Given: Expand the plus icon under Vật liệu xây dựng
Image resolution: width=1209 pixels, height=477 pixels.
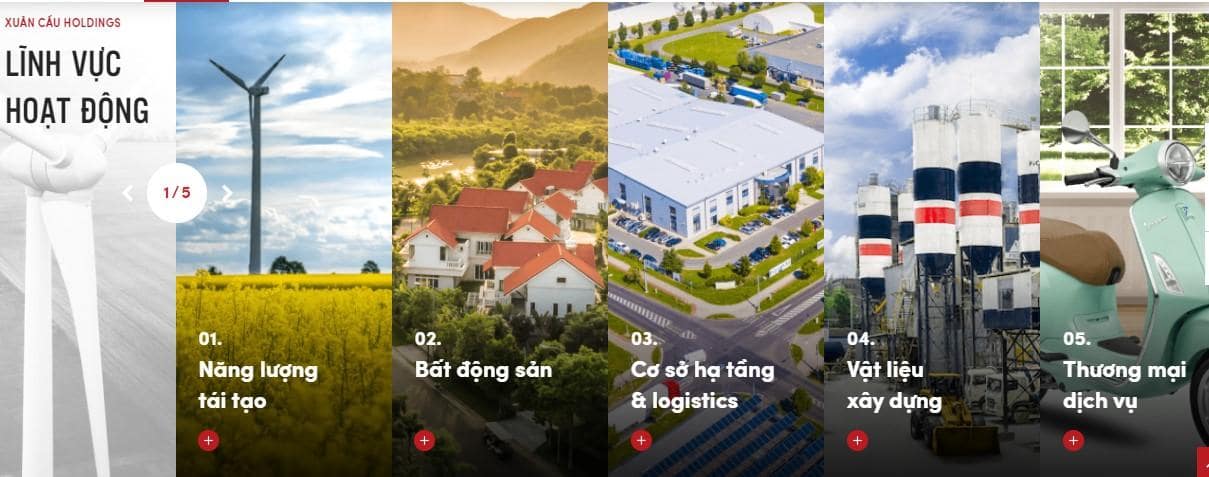Looking at the screenshot, I should point(857,440).
